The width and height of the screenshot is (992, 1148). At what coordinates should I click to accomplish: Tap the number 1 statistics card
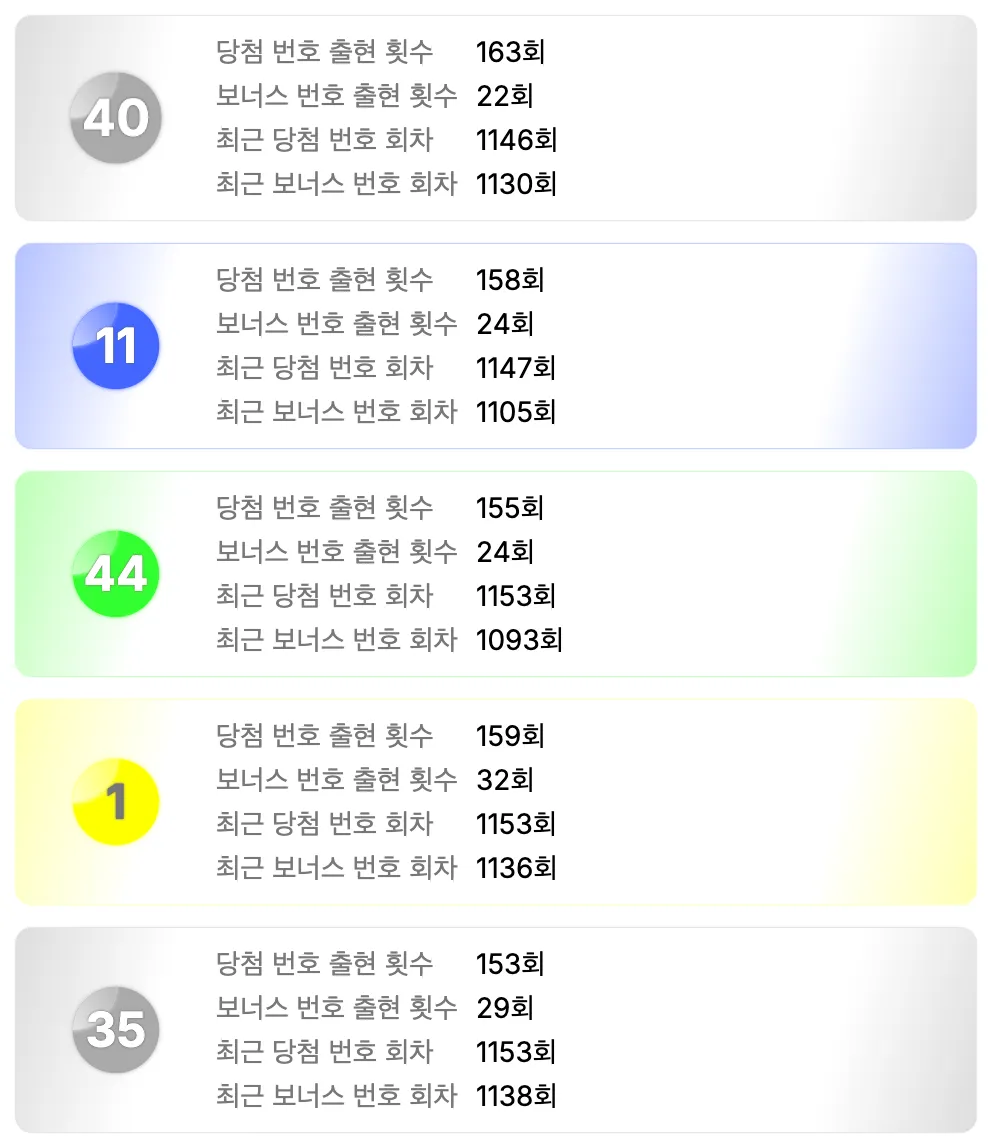coord(496,801)
